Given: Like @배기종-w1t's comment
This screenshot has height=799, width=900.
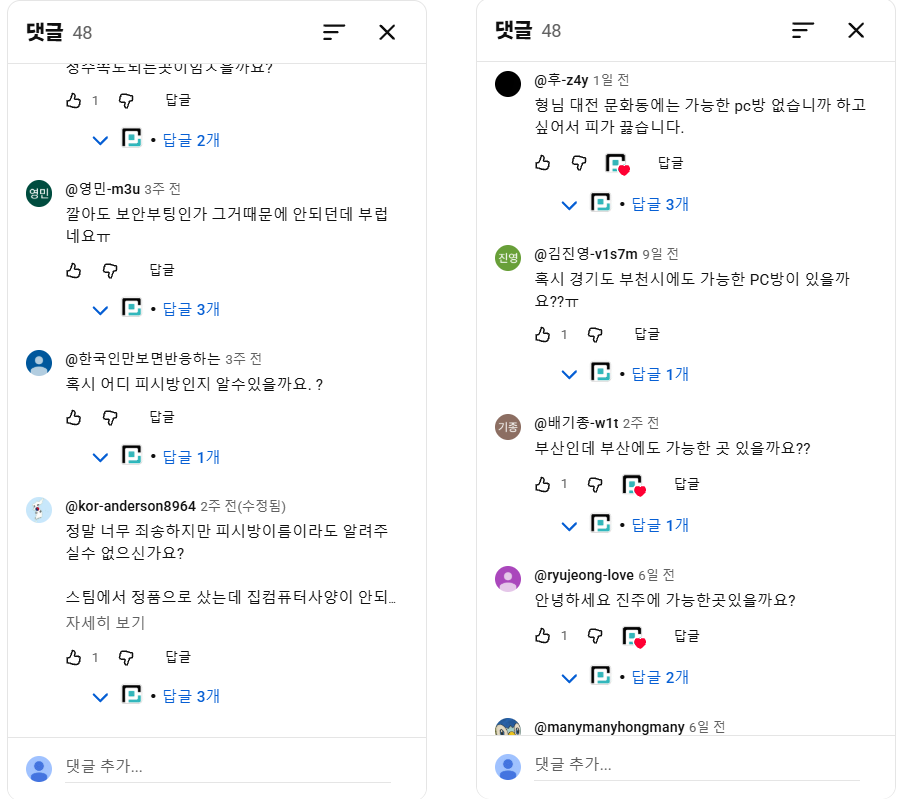Looking at the screenshot, I should pos(542,484).
